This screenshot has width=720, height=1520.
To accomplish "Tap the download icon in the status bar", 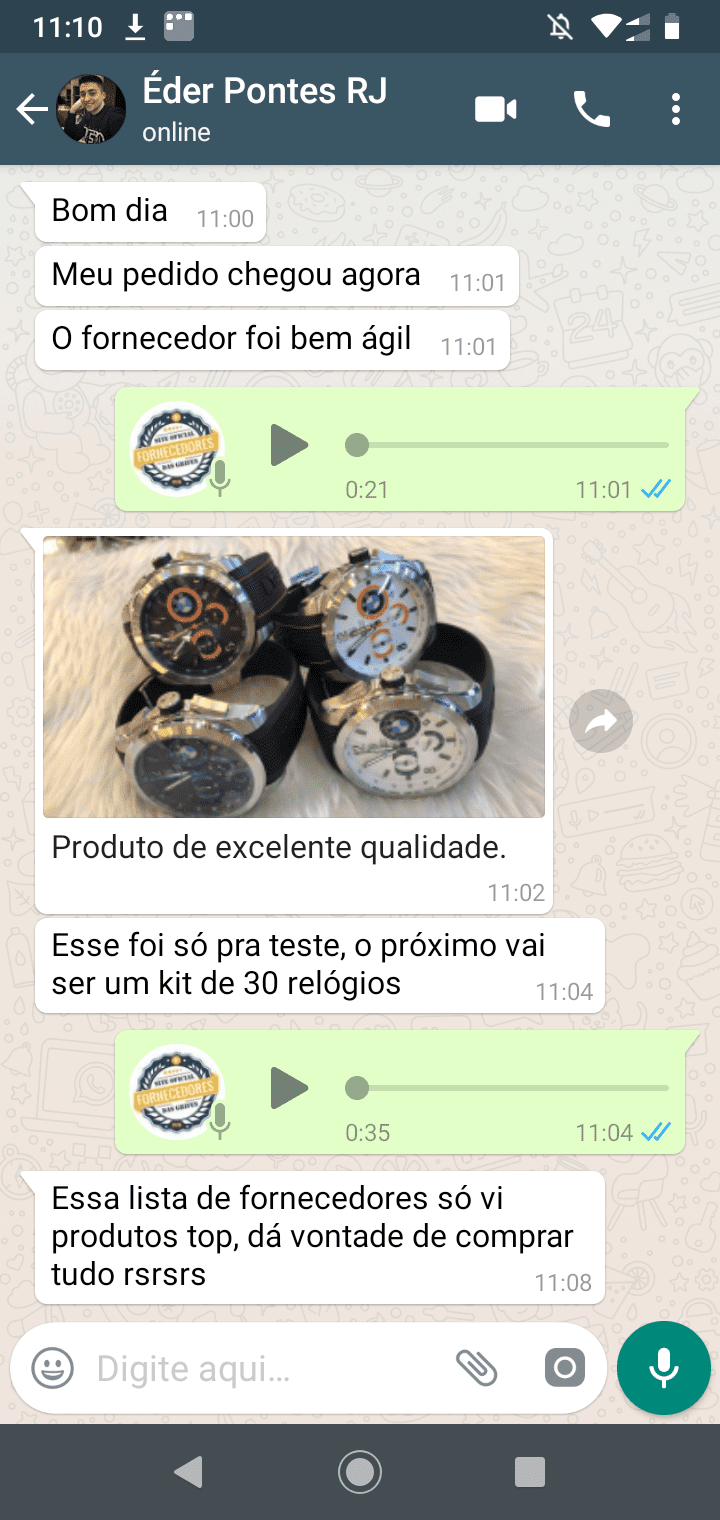I will click(x=133, y=27).
